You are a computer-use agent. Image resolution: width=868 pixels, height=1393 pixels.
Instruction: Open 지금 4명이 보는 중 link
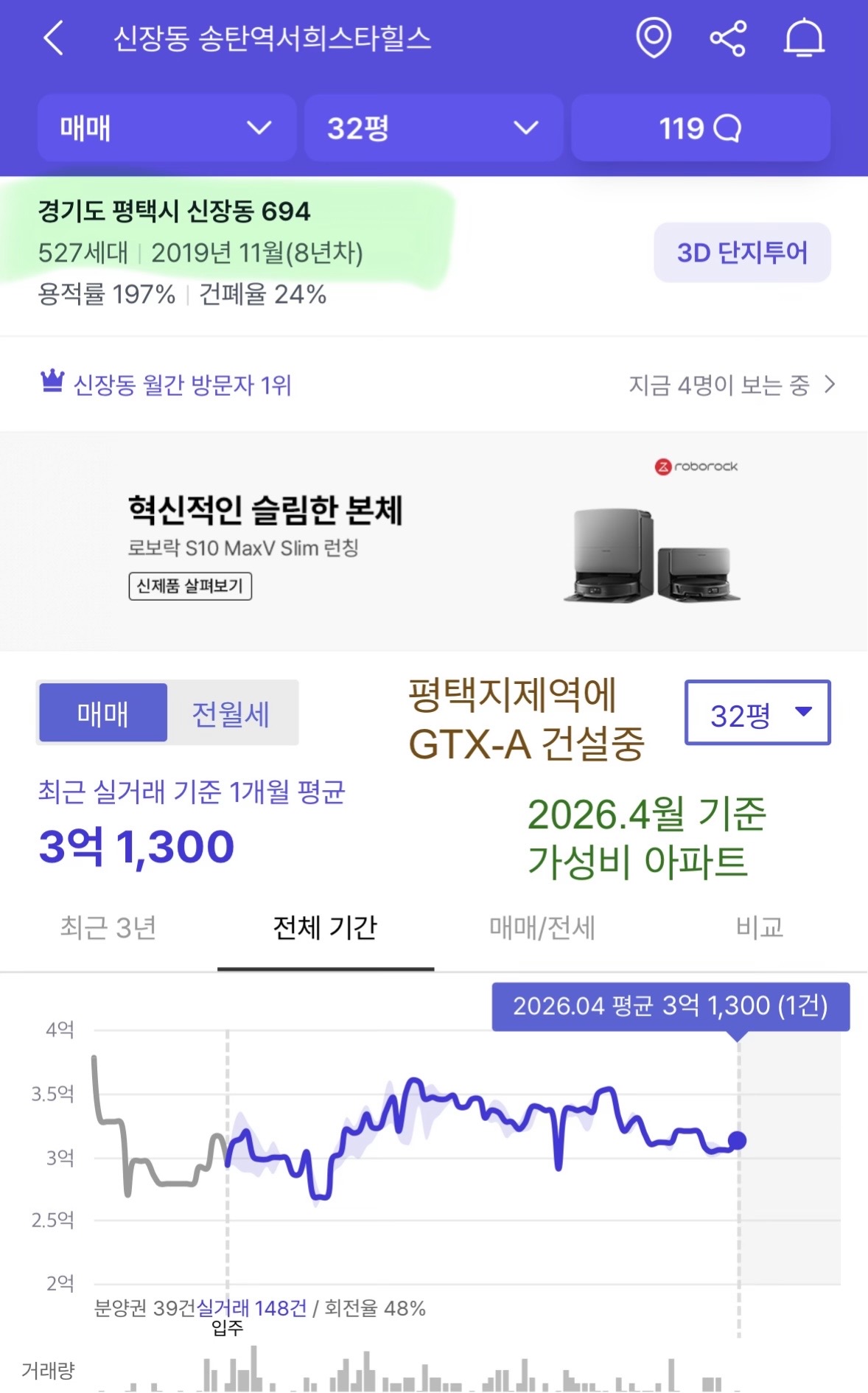pos(732,385)
